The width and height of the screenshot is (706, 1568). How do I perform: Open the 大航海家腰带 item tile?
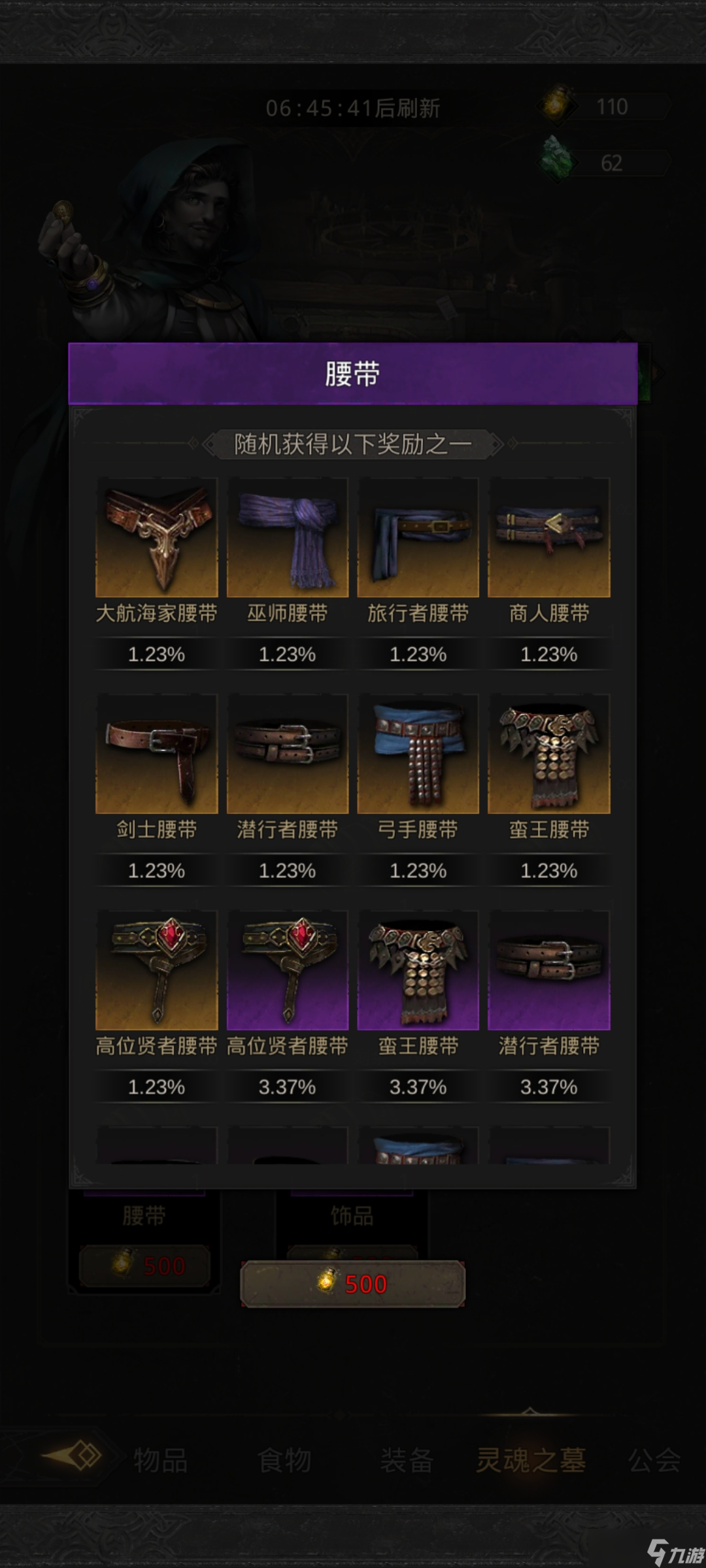157,537
